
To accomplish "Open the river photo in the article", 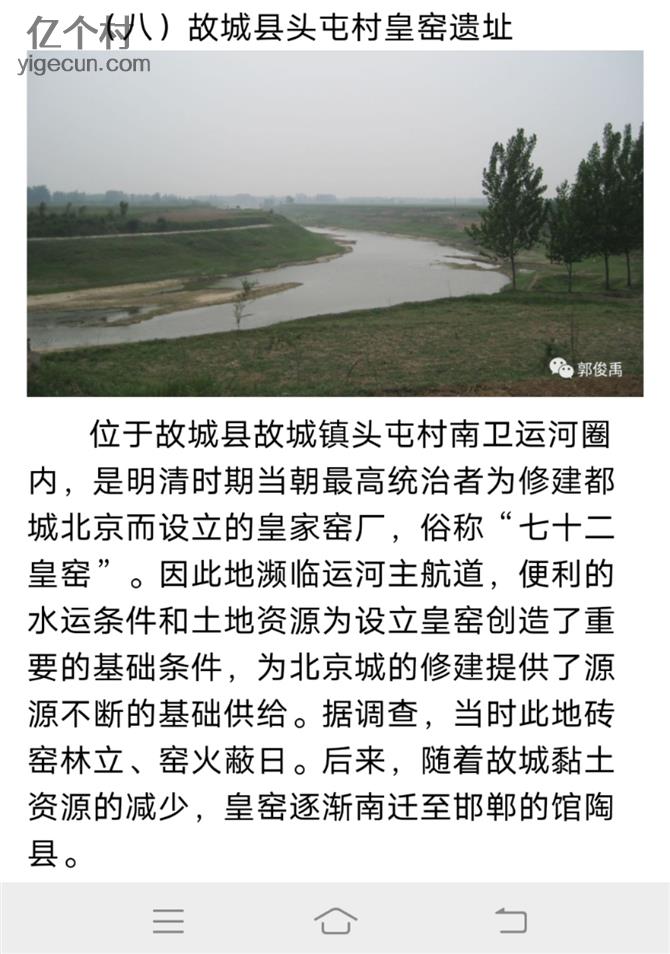I will pyautogui.click(x=334, y=223).
